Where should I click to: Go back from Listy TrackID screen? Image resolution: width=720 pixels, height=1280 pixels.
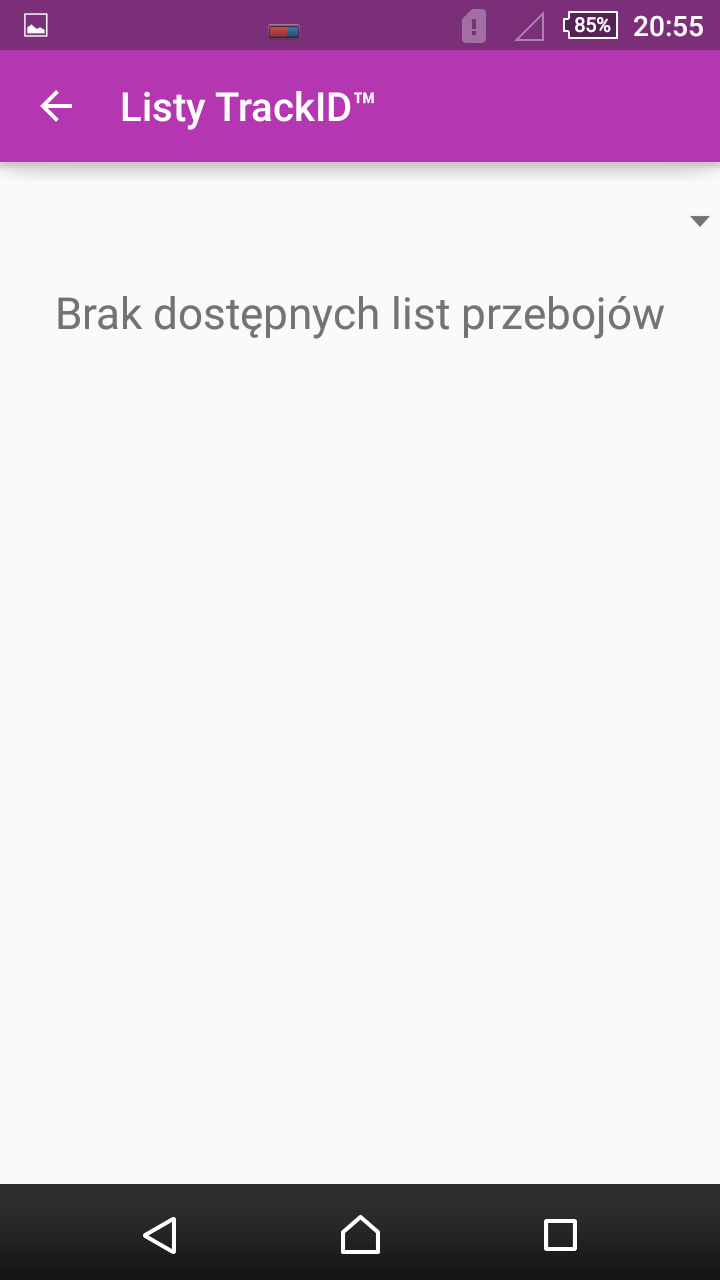[56, 106]
